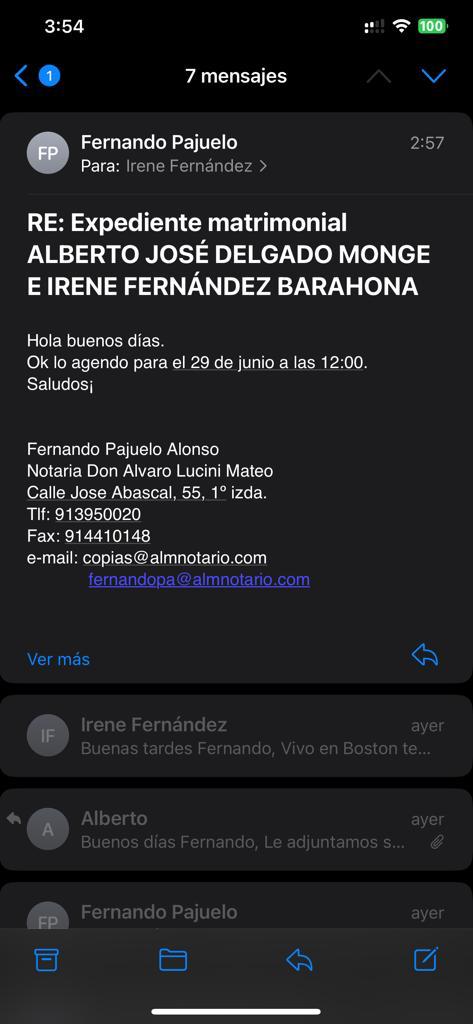Go back to the mailbox list
The height and width of the screenshot is (1024, 473).
tap(22, 76)
